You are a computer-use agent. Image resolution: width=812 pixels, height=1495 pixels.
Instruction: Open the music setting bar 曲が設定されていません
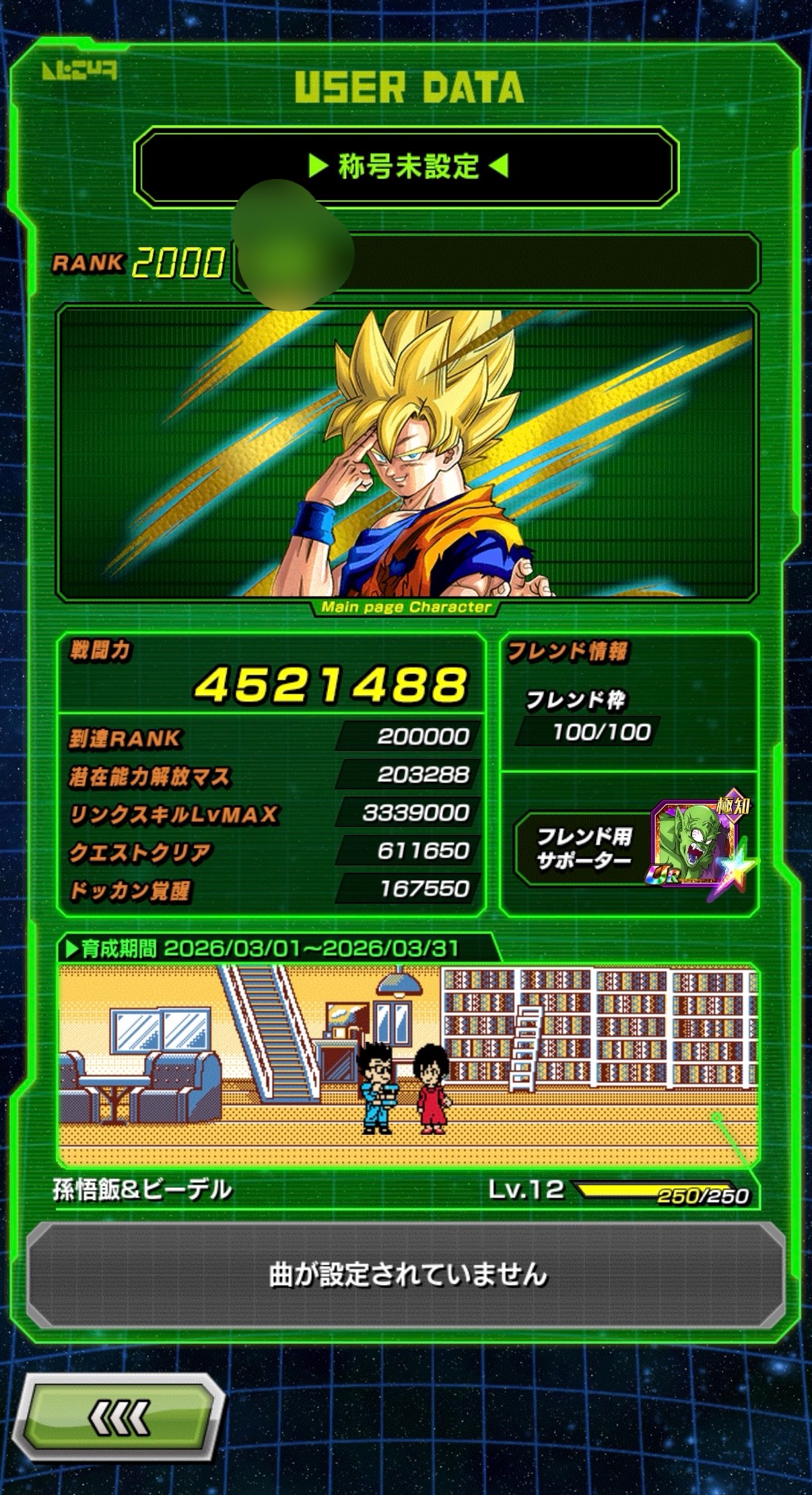407,1275
